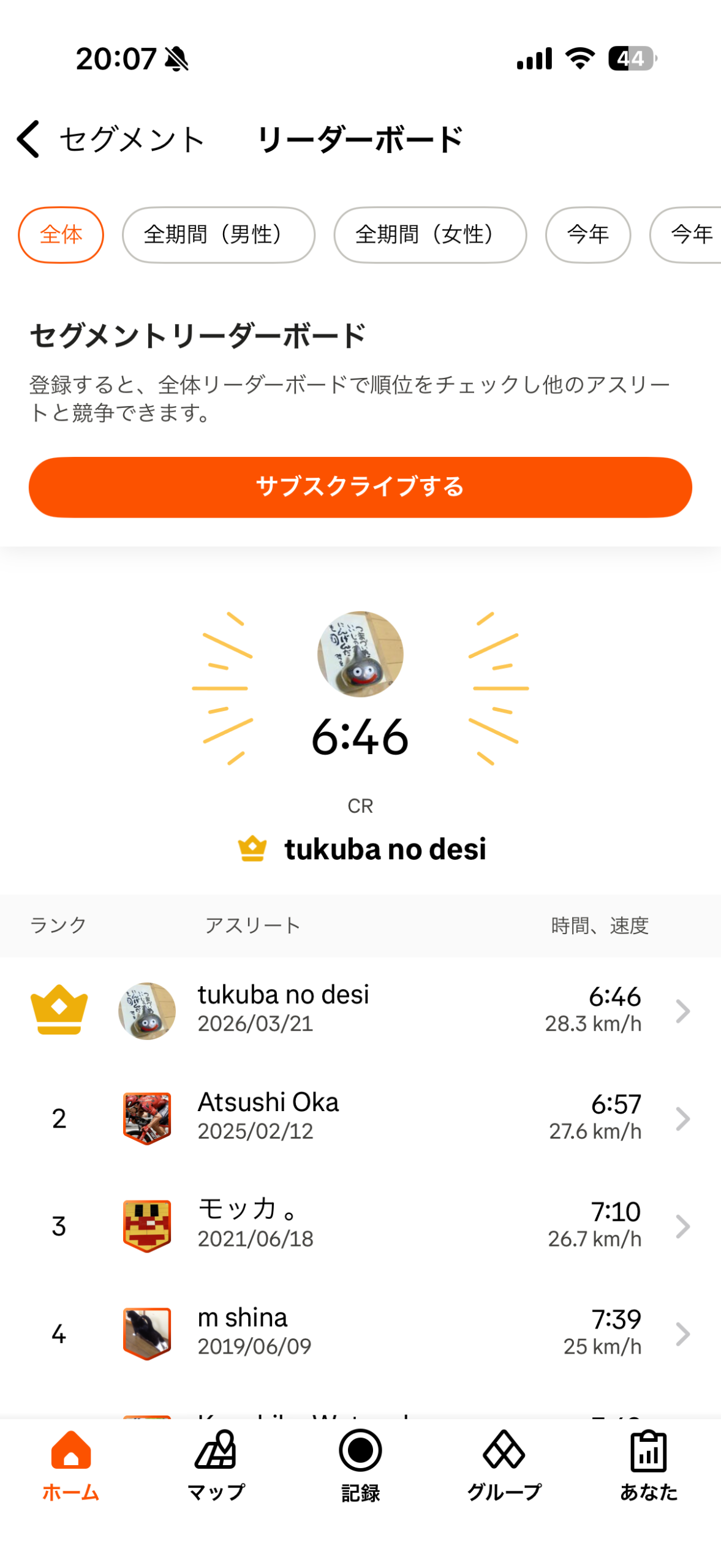The width and height of the screenshot is (721, 1568).
Task: Open the マップ tab
Action: tap(216, 1465)
